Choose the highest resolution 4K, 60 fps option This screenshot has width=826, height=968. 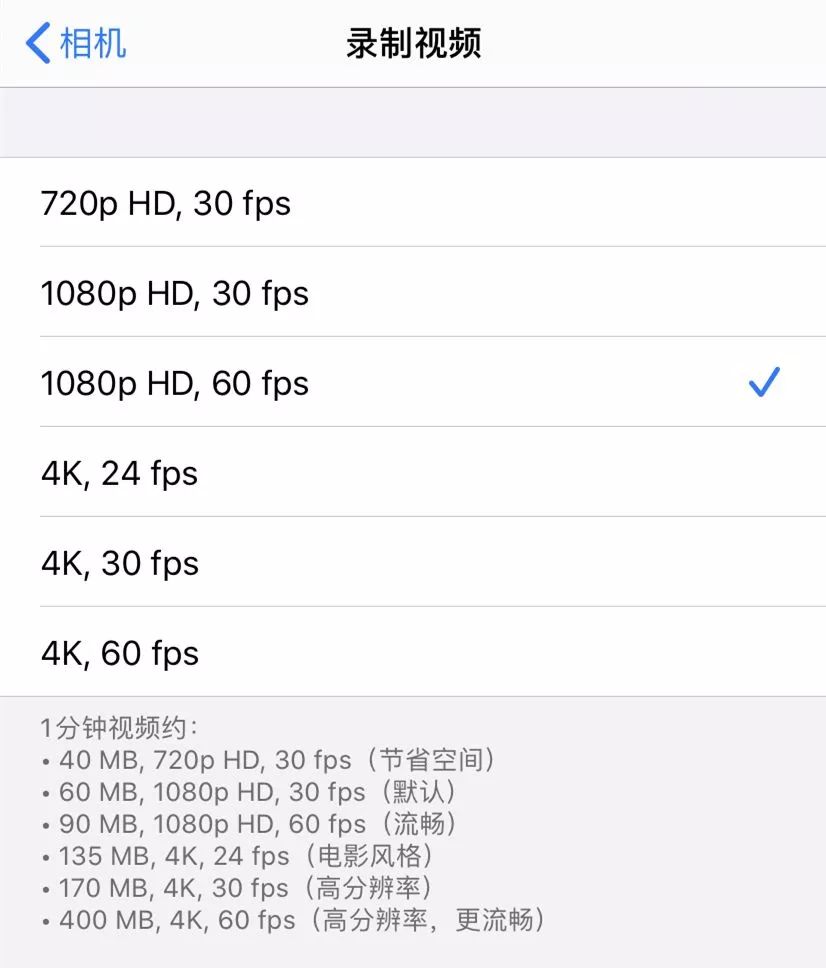[x=120, y=653]
